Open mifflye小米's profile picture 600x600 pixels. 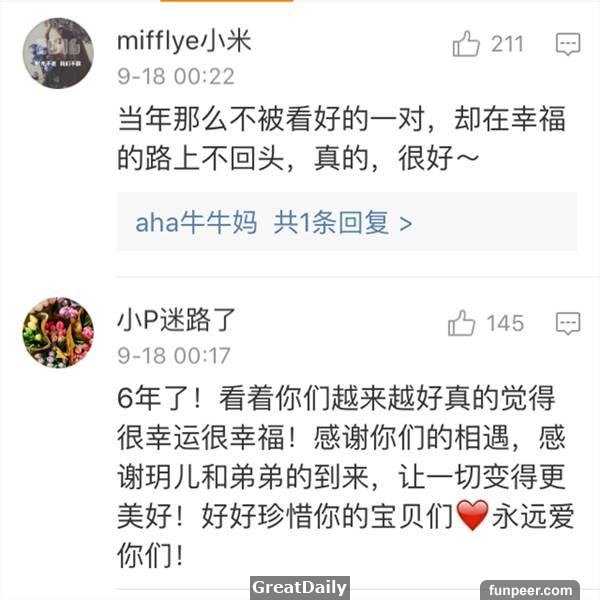58,53
